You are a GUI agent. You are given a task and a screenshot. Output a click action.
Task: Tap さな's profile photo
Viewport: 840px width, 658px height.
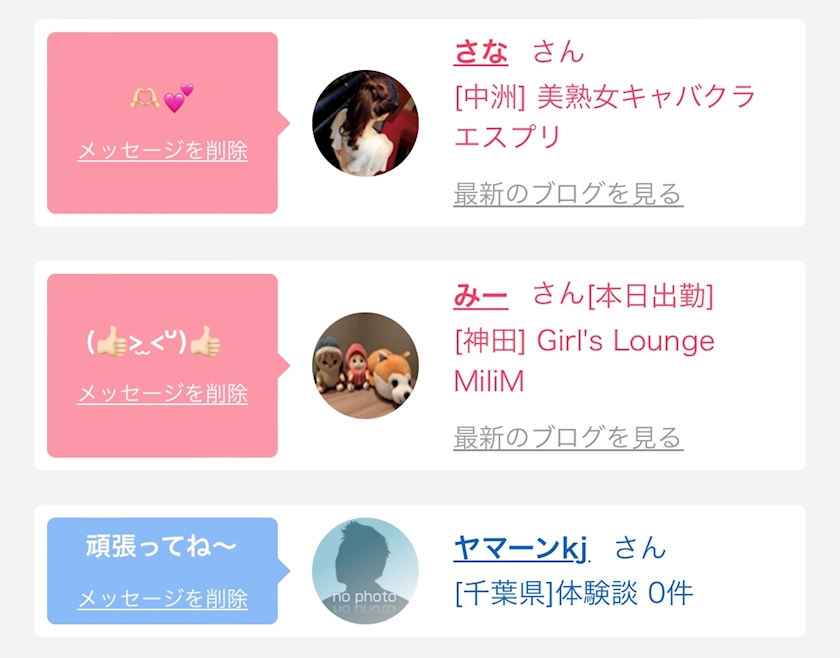365,123
